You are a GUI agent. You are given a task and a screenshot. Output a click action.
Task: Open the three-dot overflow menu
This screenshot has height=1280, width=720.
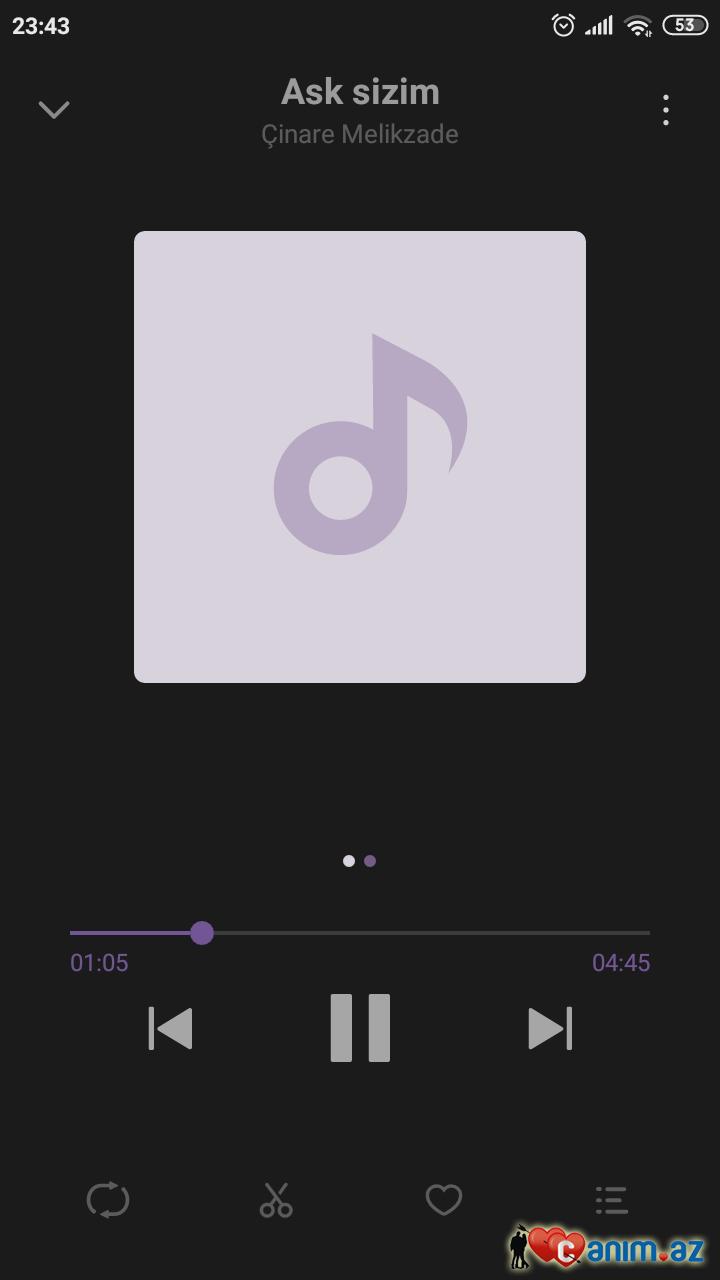pyautogui.click(x=665, y=110)
